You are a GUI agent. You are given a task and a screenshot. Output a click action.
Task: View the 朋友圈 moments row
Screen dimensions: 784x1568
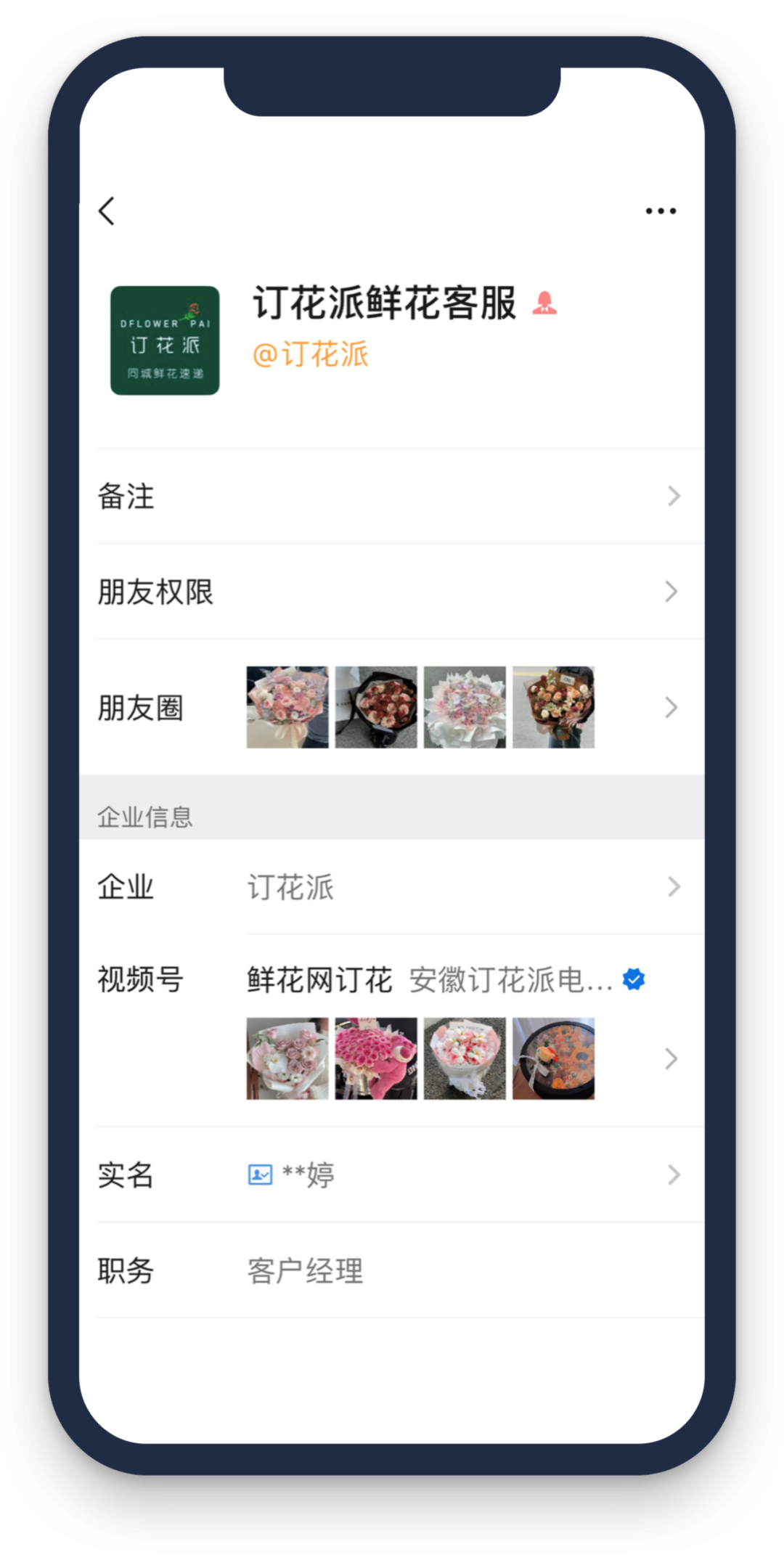(392, 707)
